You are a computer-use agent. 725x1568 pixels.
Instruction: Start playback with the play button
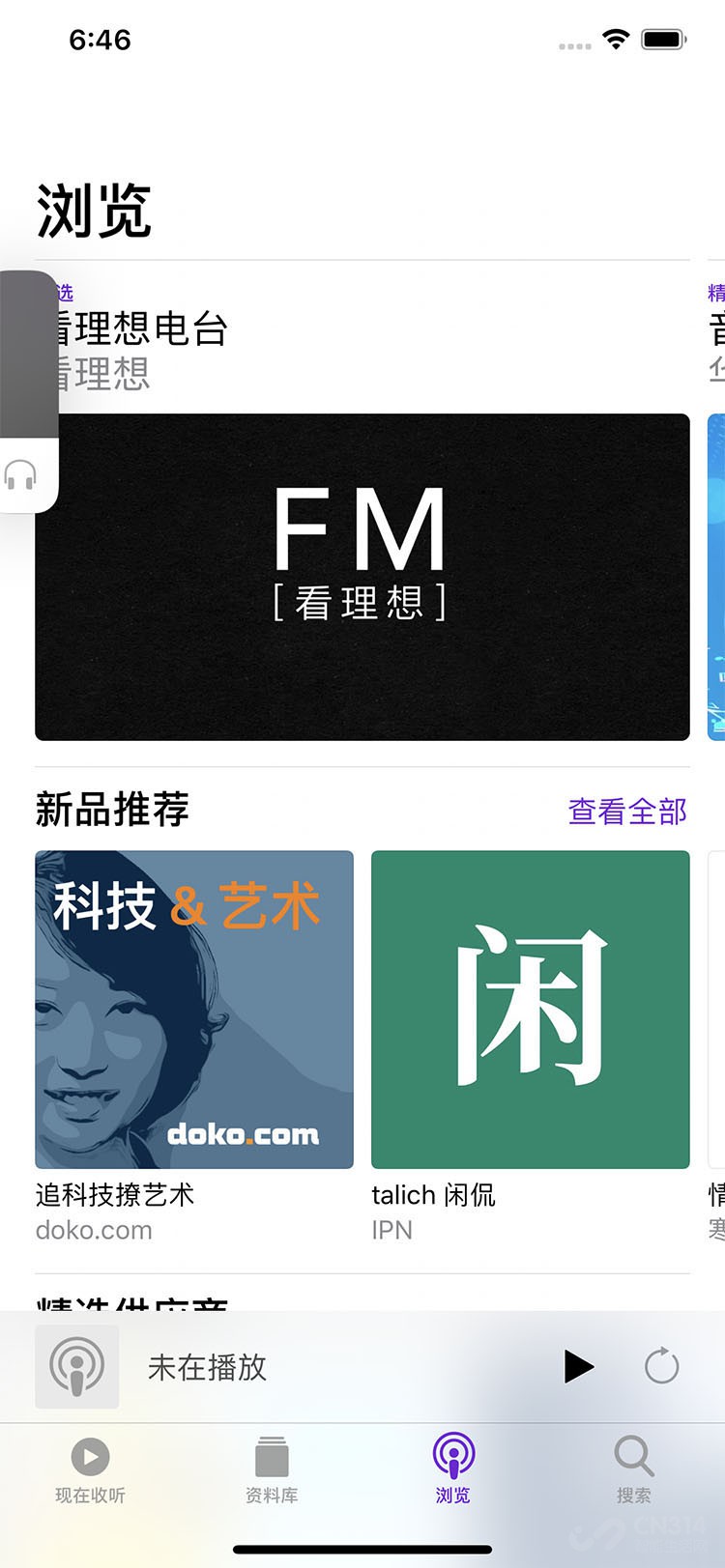(578, 1366)
